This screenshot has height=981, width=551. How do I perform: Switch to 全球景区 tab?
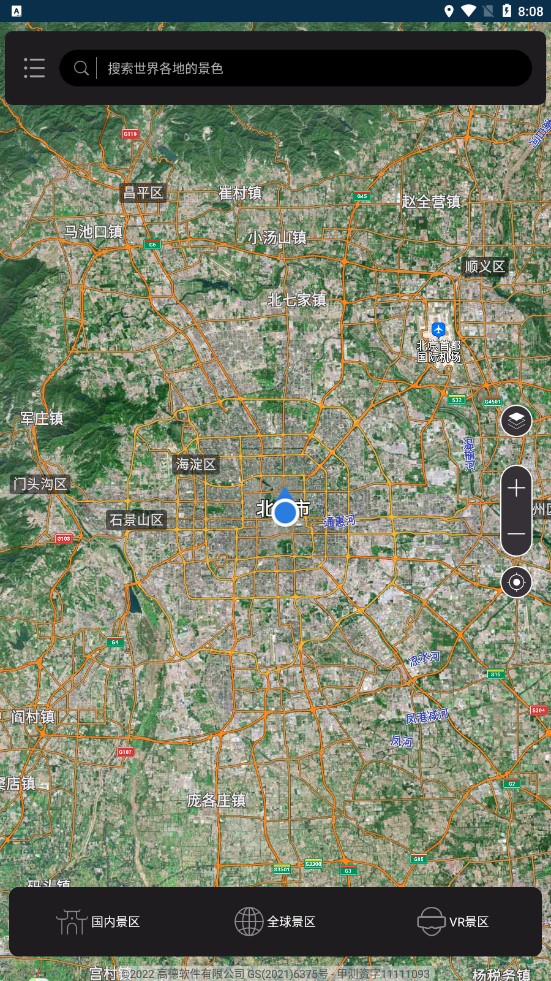tap(275, 922)
